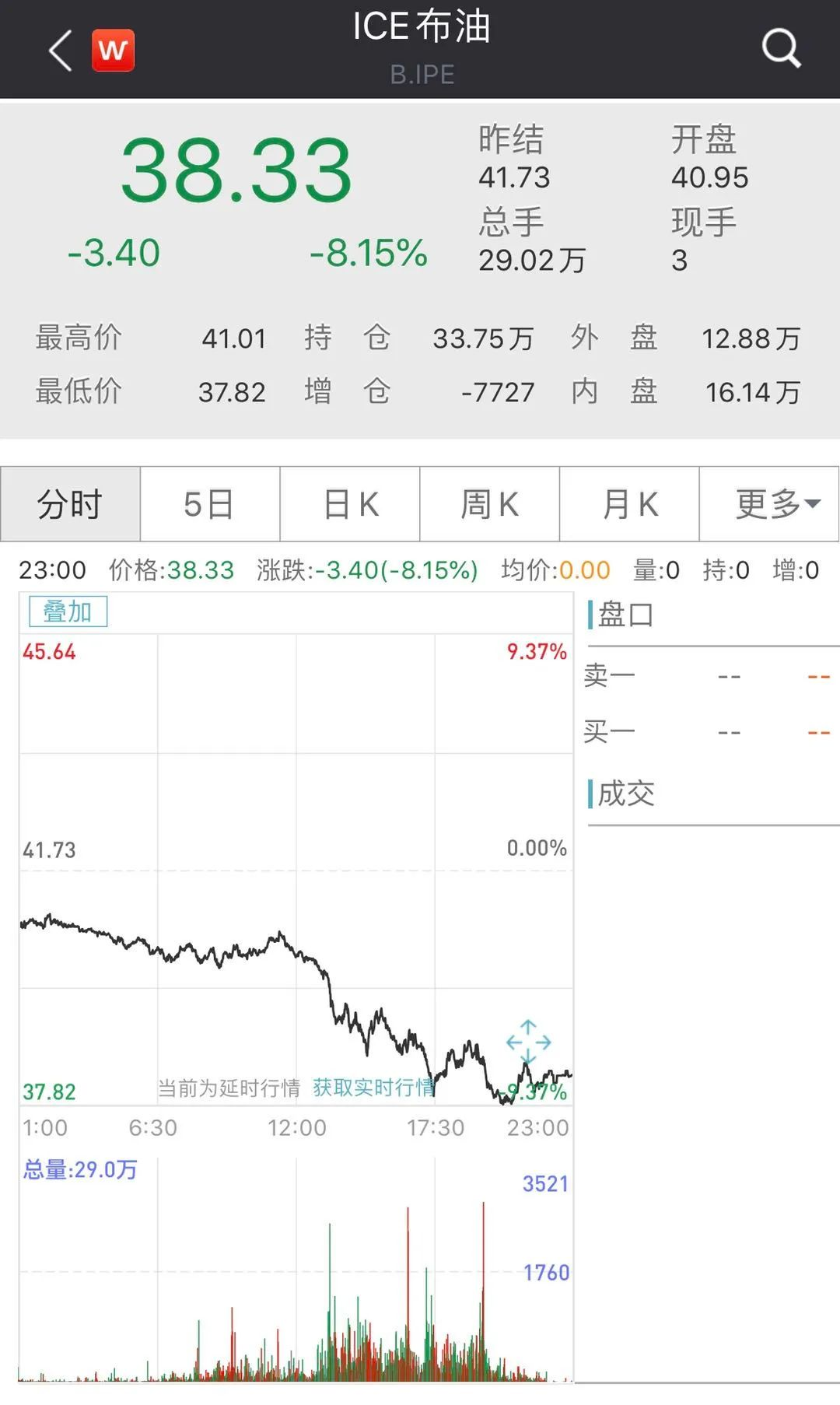The image size is (840, 1405).
Task: Open the search magnifier icon
Action: point(781,49)
